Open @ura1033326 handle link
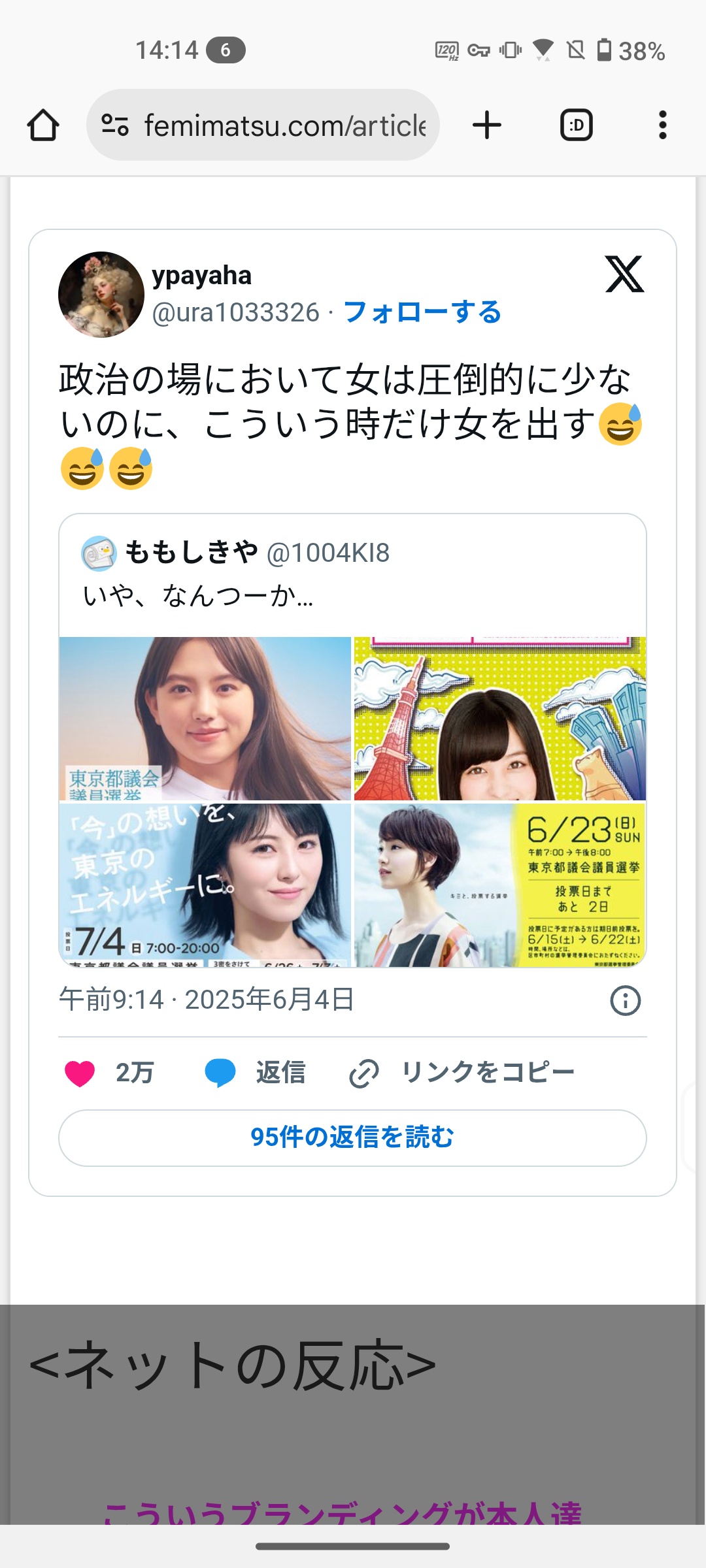This screenshot has width=706, height=1568. tap(235, 312)
